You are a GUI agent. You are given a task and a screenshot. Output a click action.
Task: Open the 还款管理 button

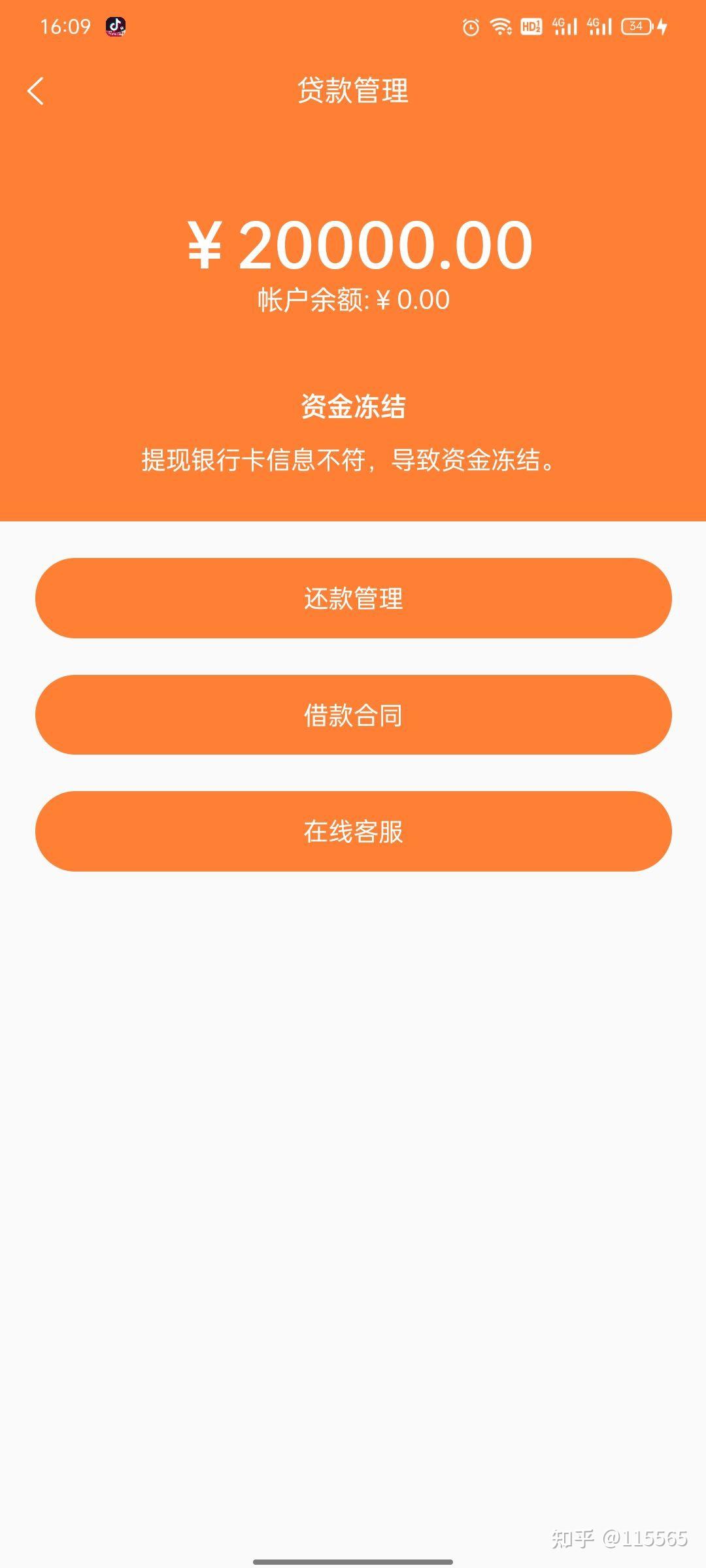point(353,598)
